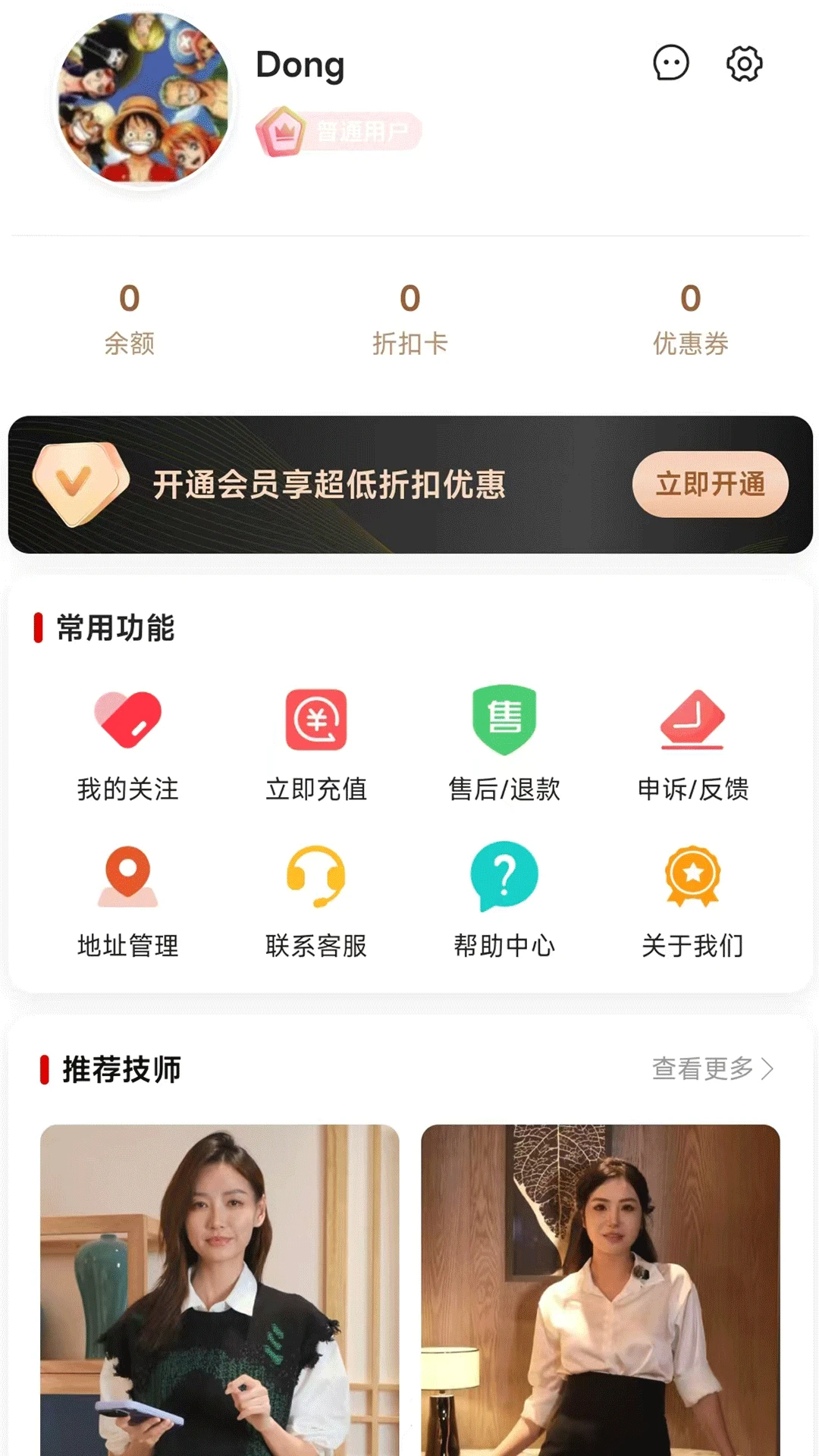This screenshot has width=819, height=1456.
Task: Open the settings gear icon
Action: click(743, 64)
